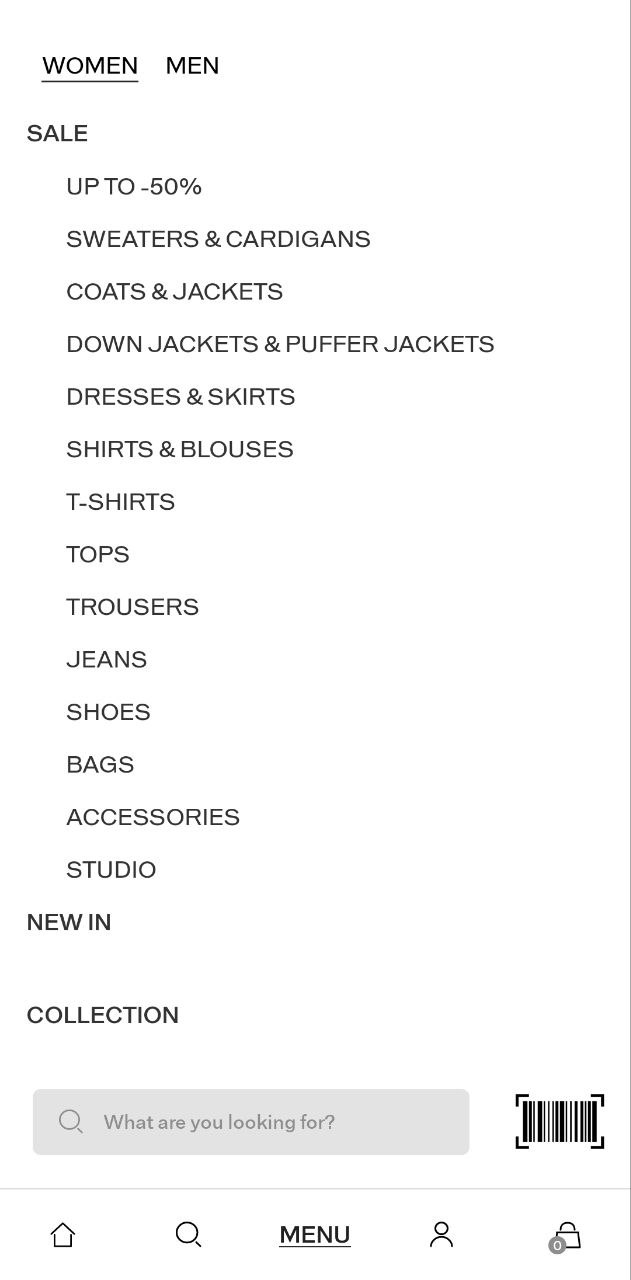Open the UP TO -50% sale category

pyautogui.click(x=134, y=186)
